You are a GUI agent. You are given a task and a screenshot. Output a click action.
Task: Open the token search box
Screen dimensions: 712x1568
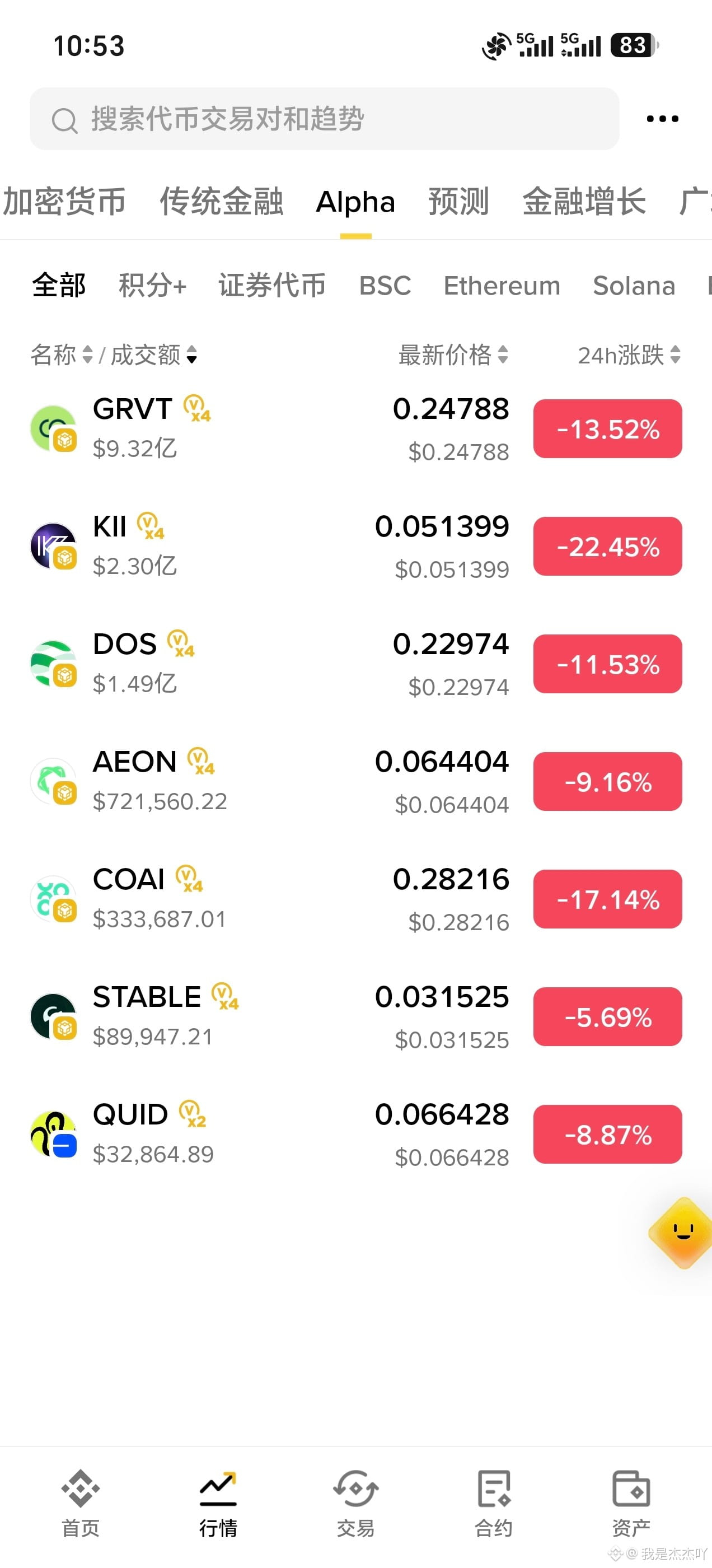tap(324, 119)
